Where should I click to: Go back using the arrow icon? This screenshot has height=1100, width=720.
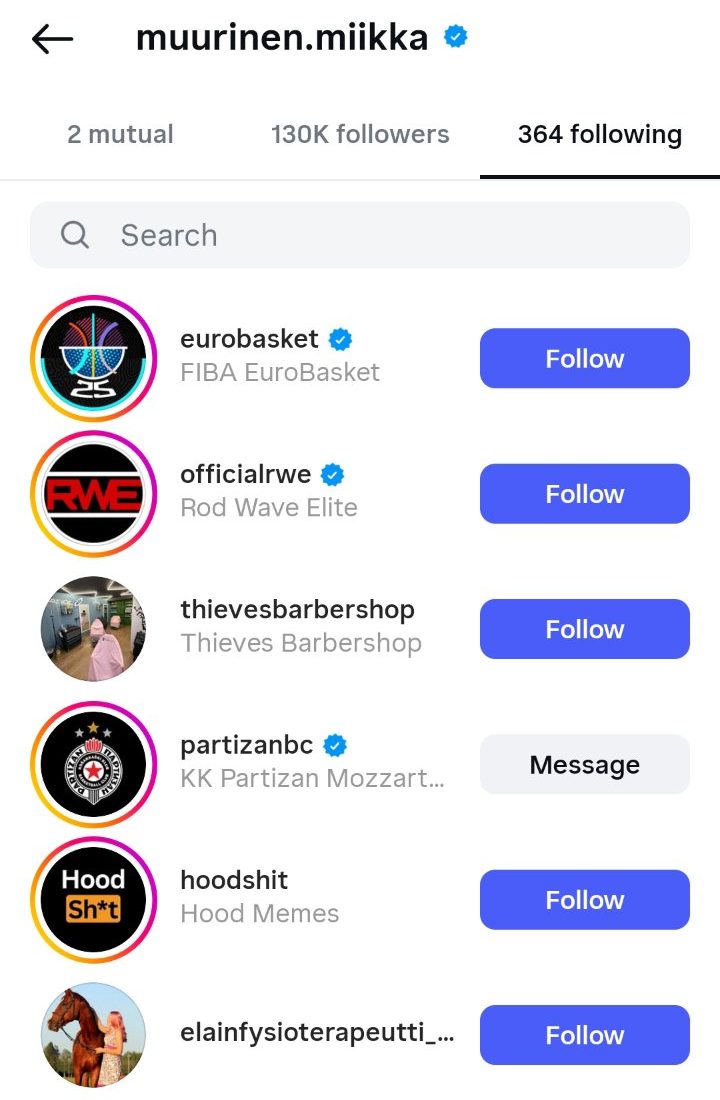coord(53,39)
